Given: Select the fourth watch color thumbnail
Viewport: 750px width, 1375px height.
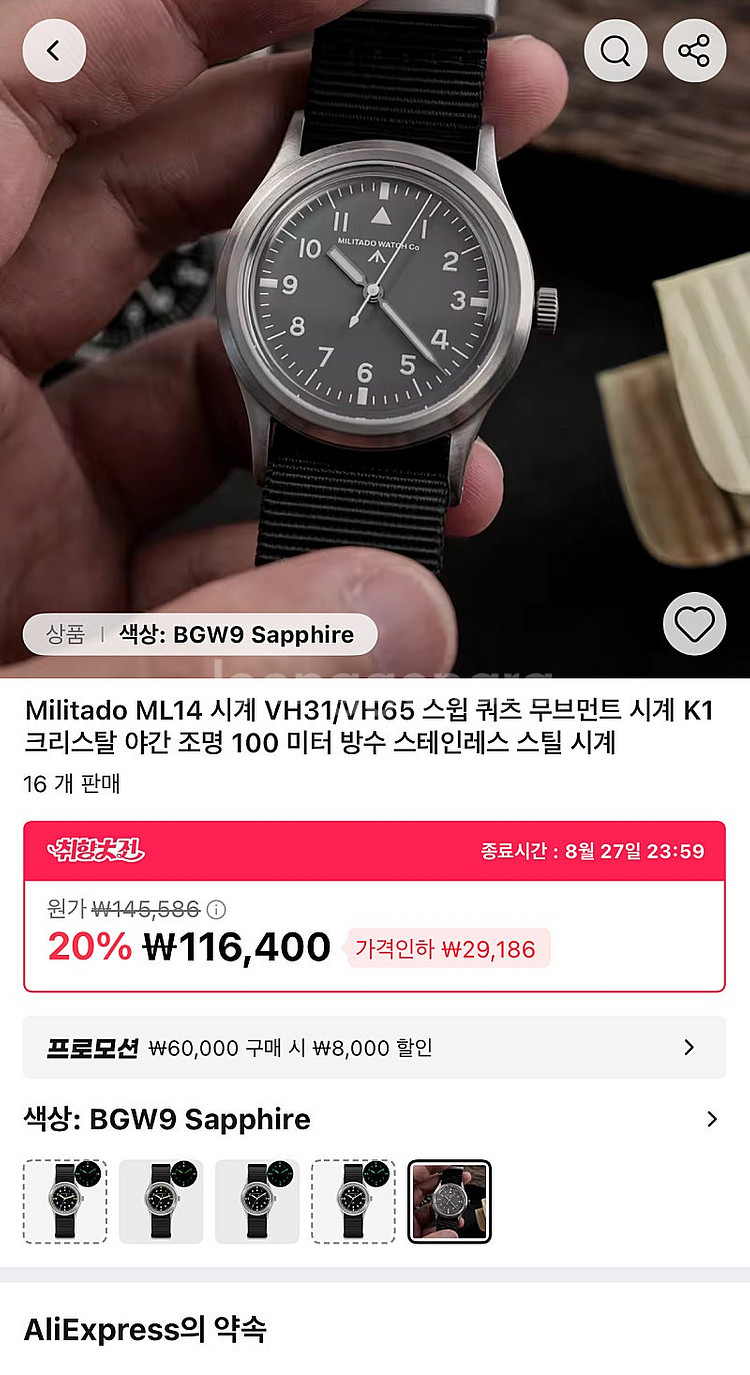Looking at the screenshot, I should click(353, 1201).
